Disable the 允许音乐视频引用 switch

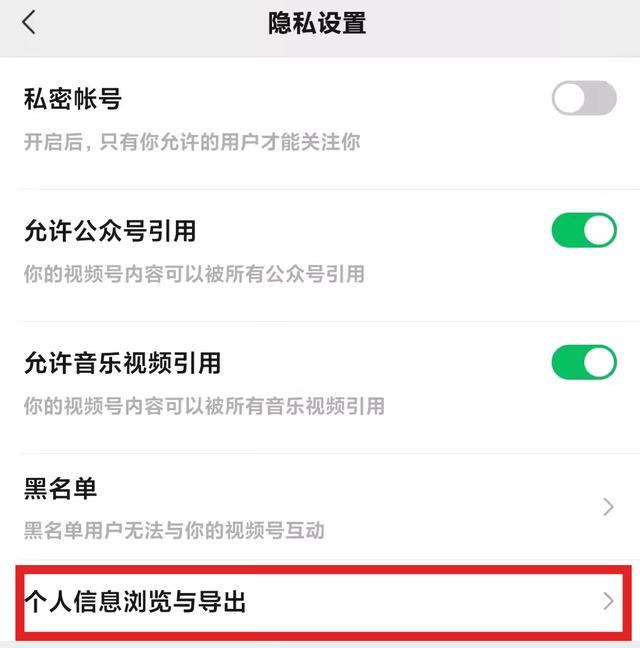584,363
